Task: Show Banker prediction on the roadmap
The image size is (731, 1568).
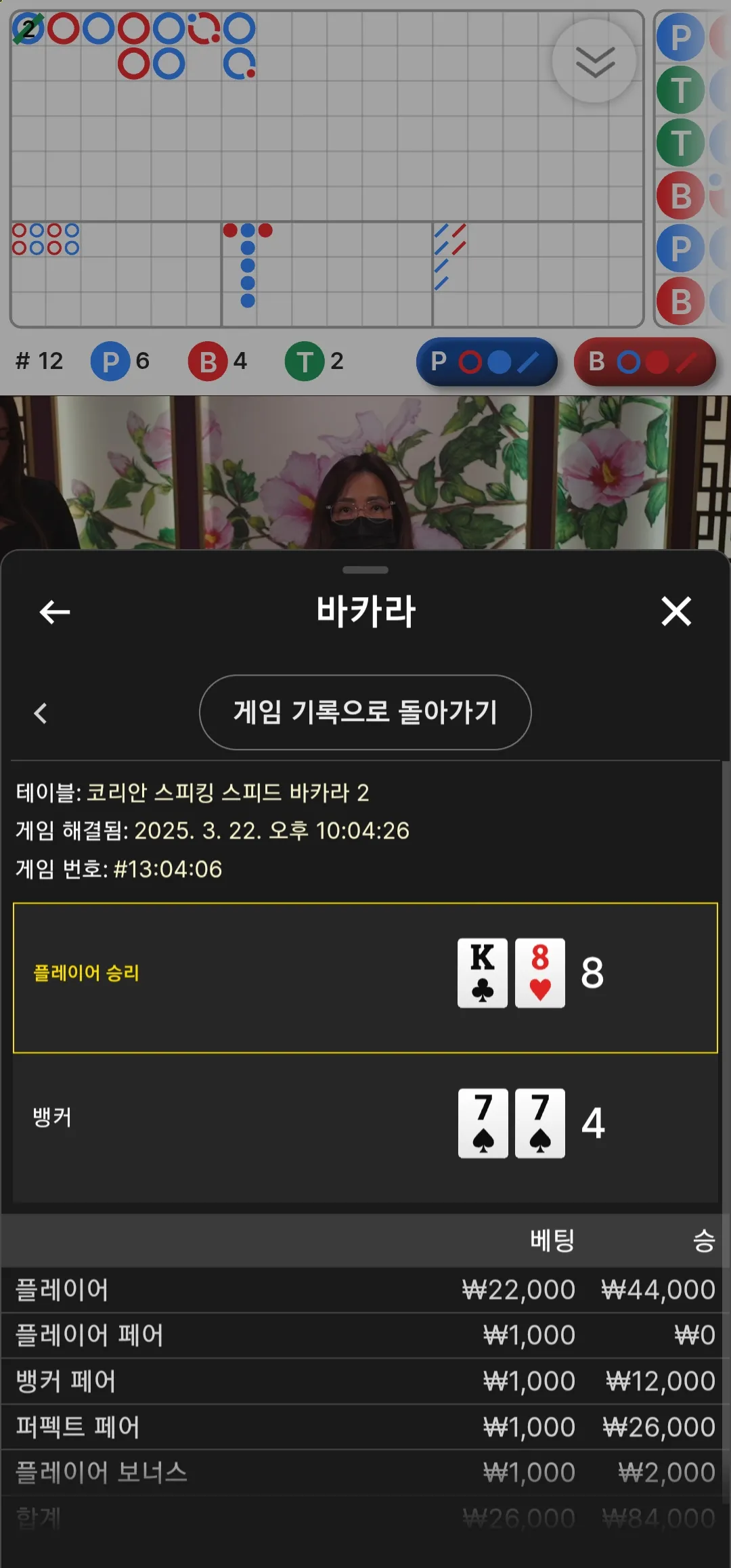Action: point(645,362)
